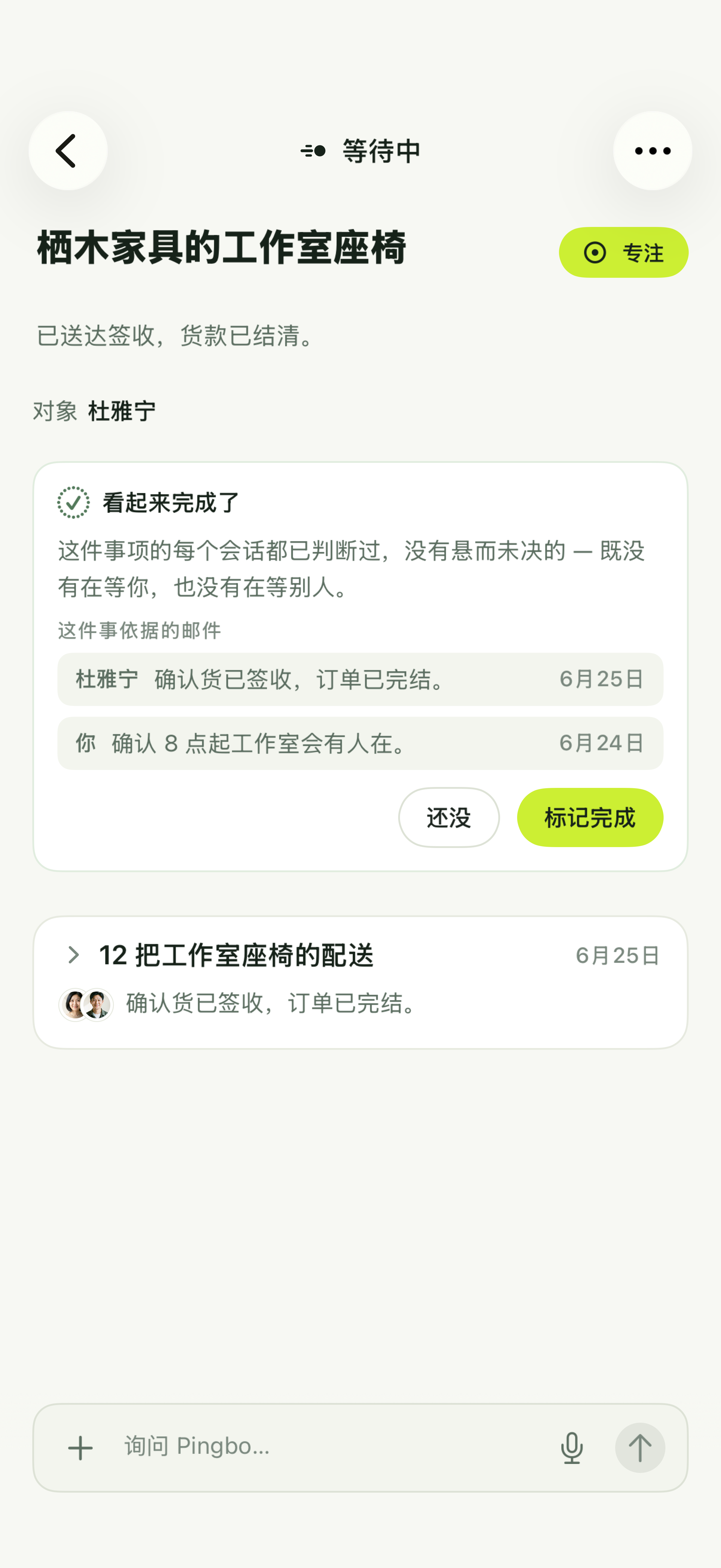Open the three-dot overflow menu
This screenshot has height=1568, width=721.
[x=652, y=150]
